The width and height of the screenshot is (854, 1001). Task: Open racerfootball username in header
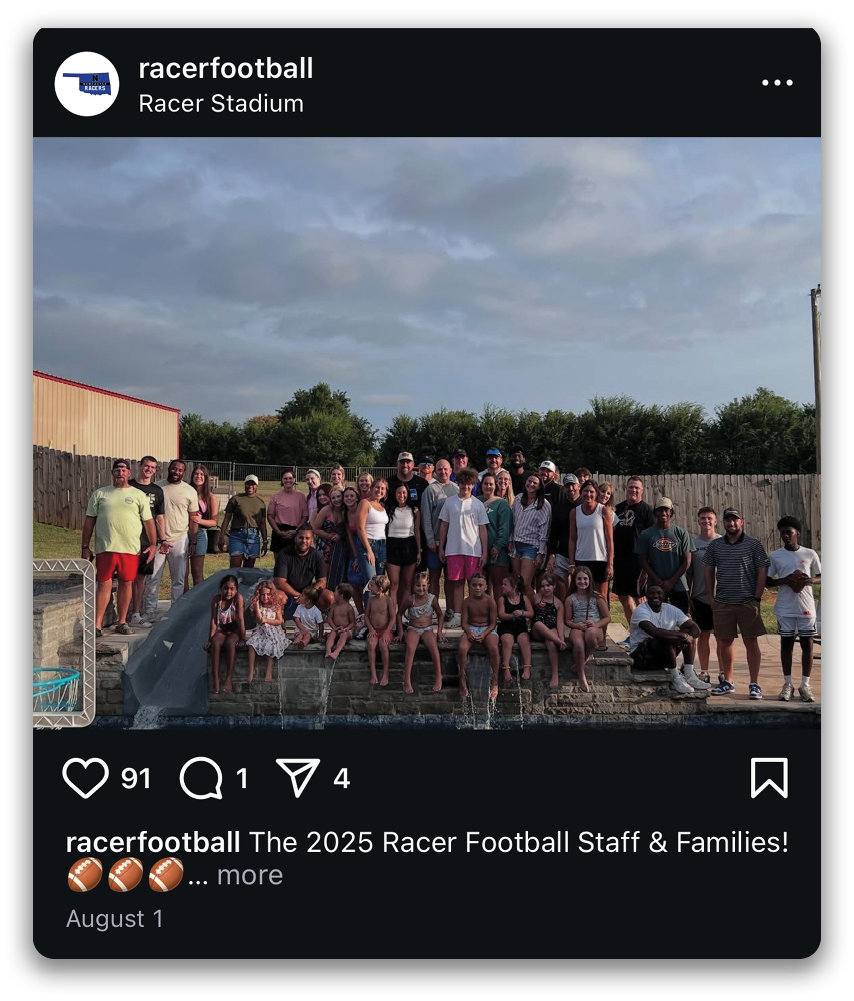click(x=225, y=68)
